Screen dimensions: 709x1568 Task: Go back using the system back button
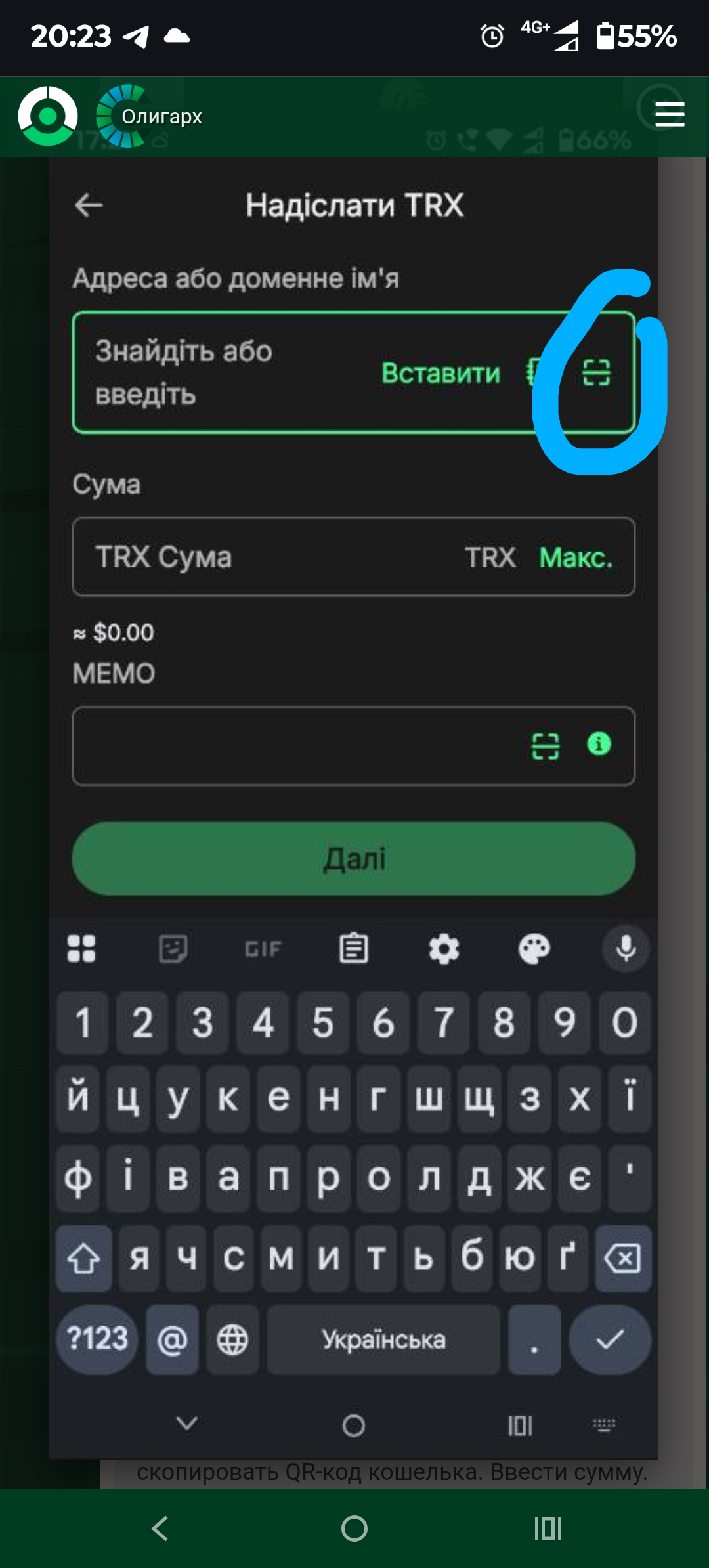point(160,1529)
